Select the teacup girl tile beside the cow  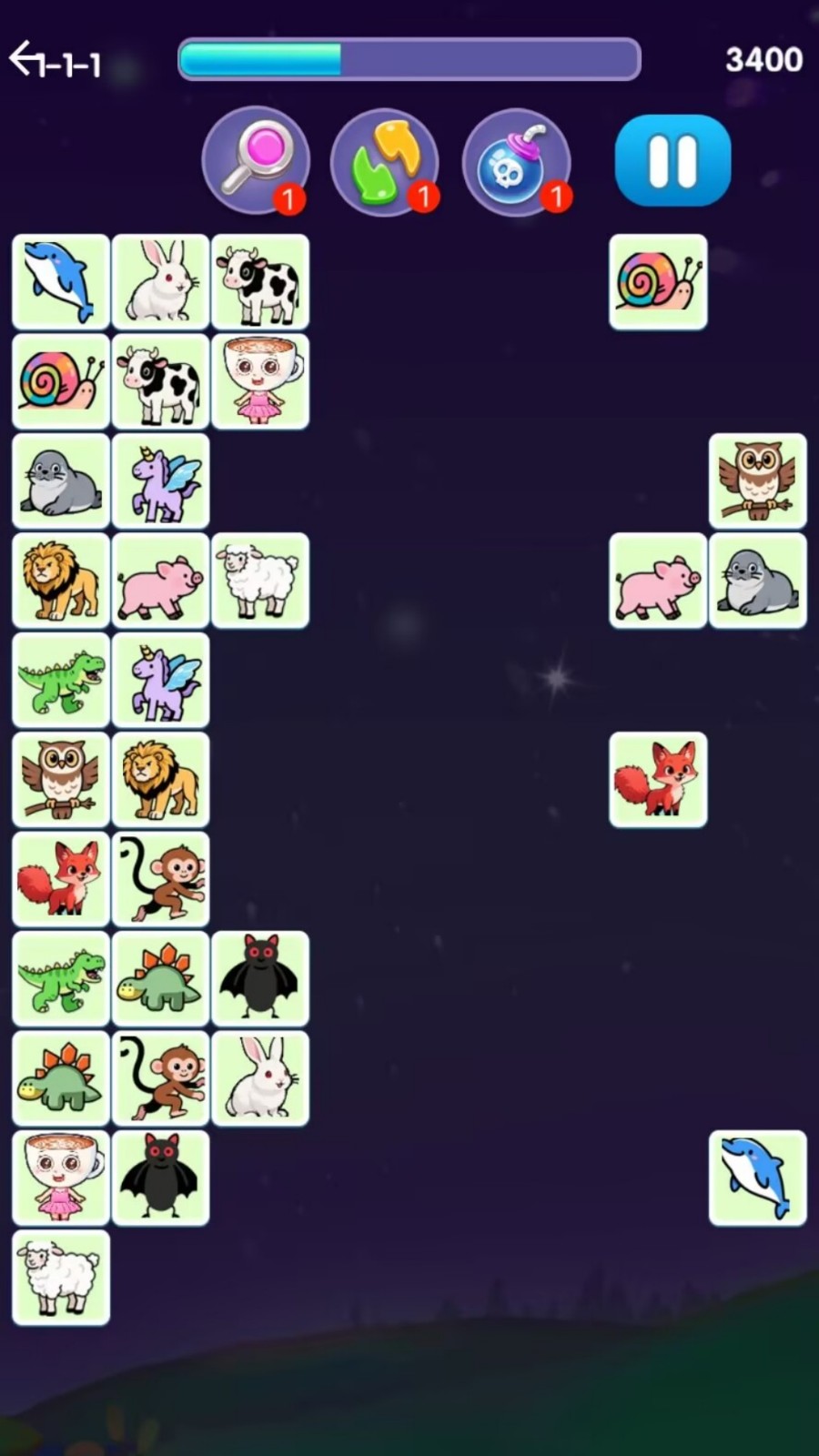[x=260, y=381]
